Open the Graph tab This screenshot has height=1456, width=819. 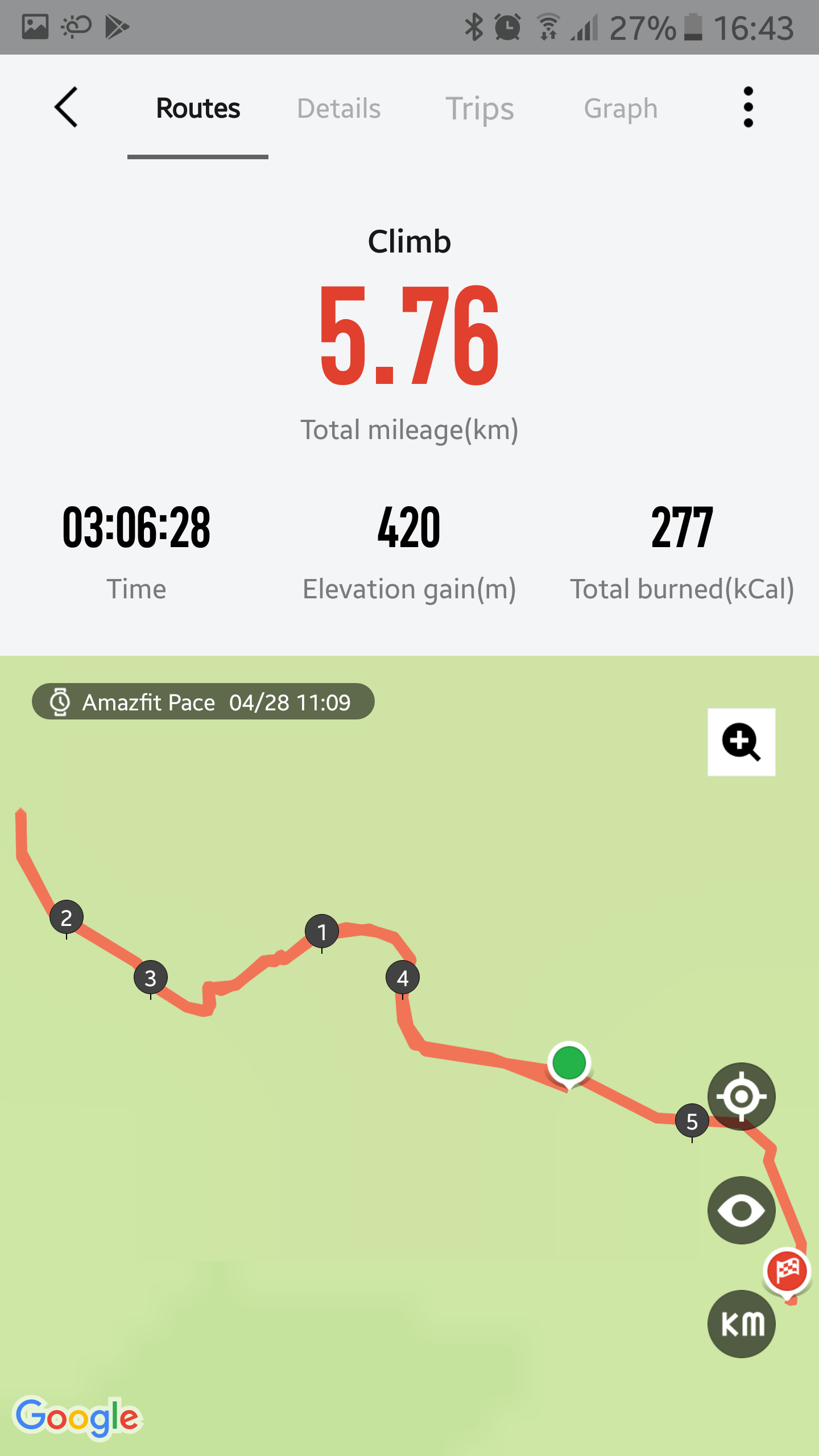tap(621, 108)
